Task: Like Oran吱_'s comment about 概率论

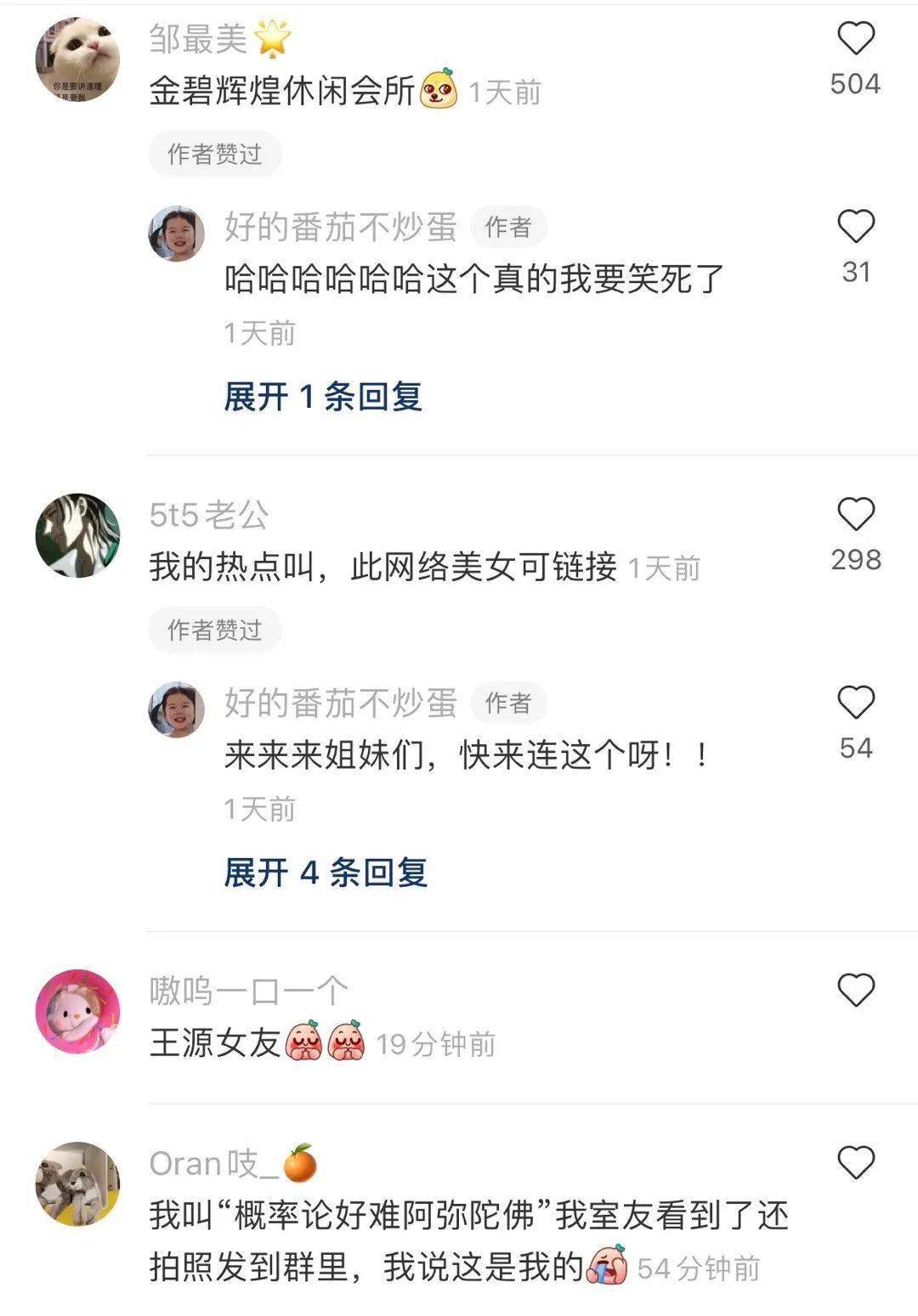Action: (855, 1163)
